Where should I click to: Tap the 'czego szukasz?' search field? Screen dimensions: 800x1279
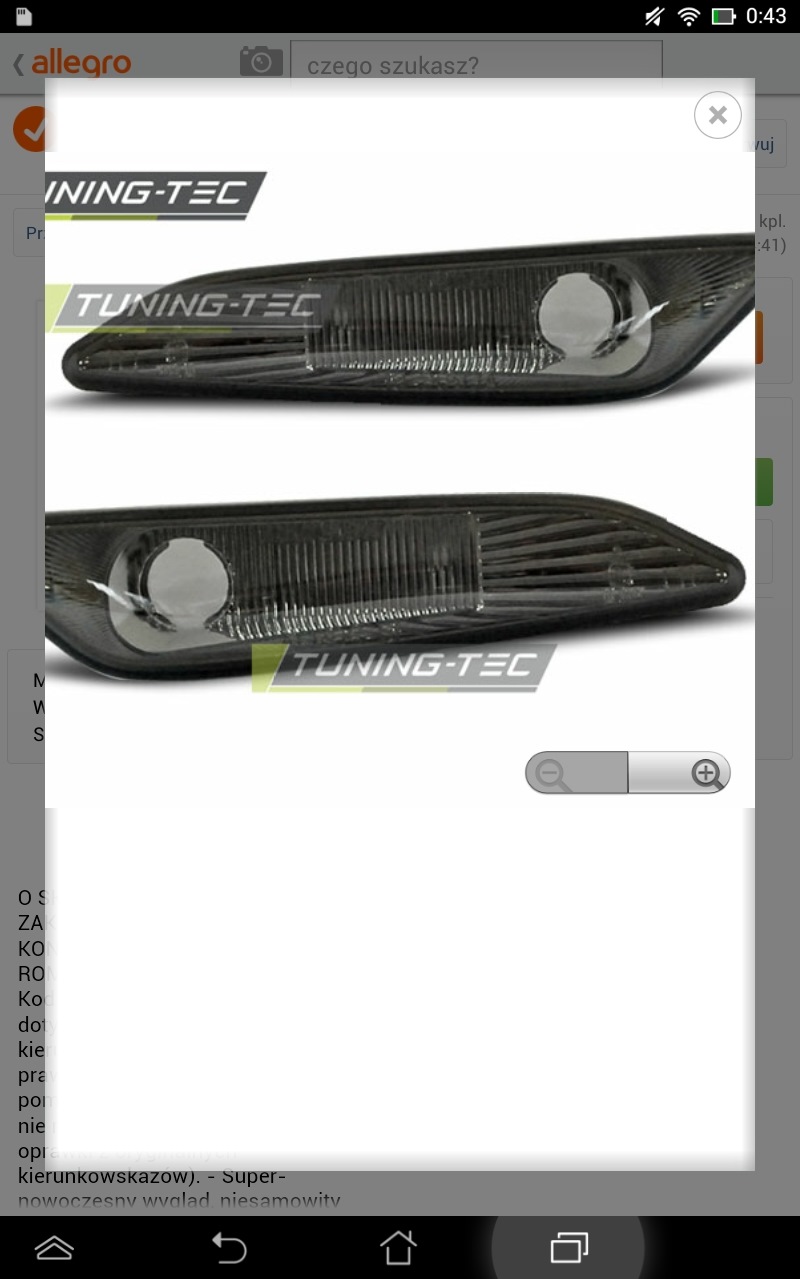point(476,64)
